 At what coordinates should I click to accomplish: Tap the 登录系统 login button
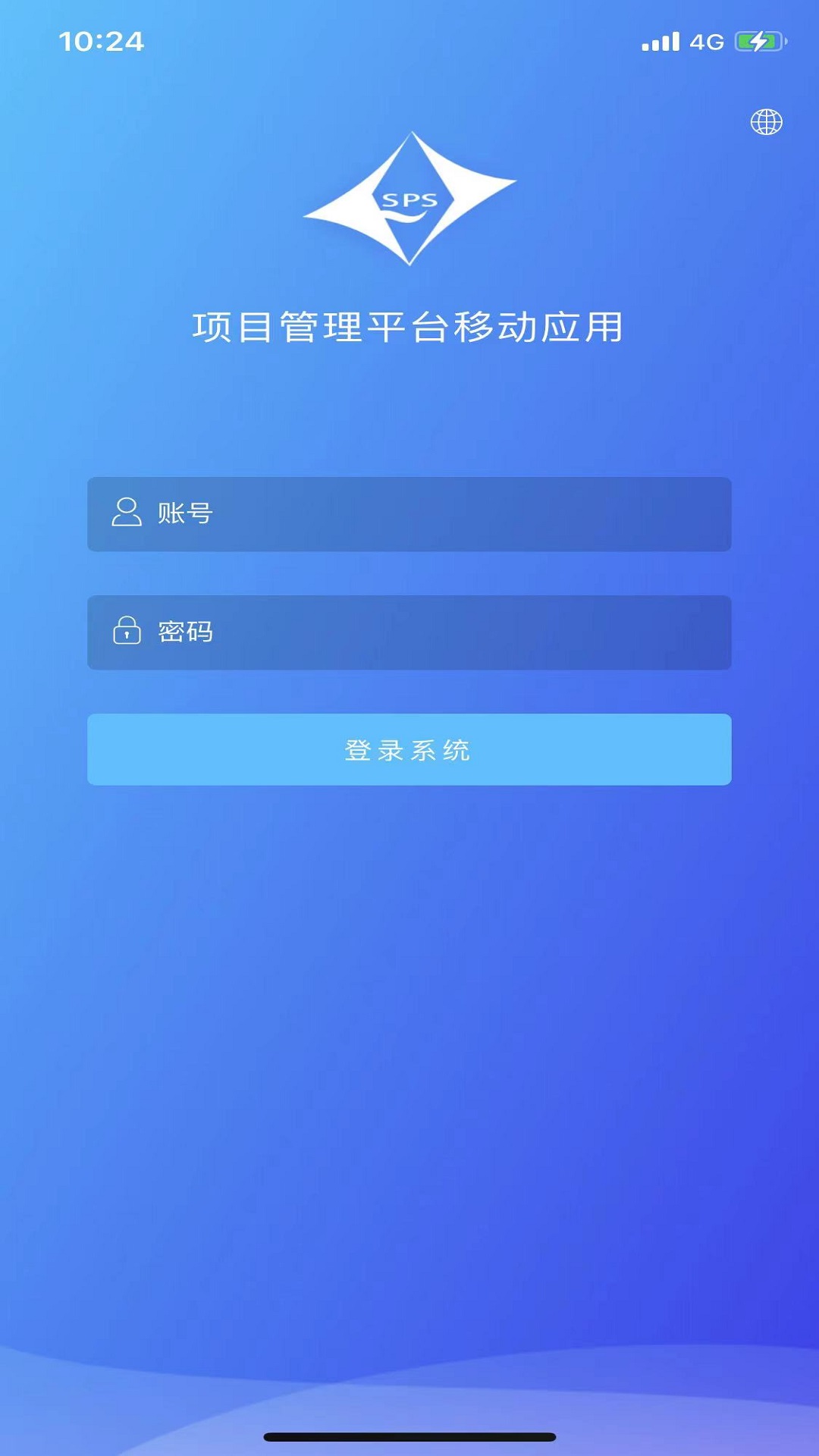409,749
